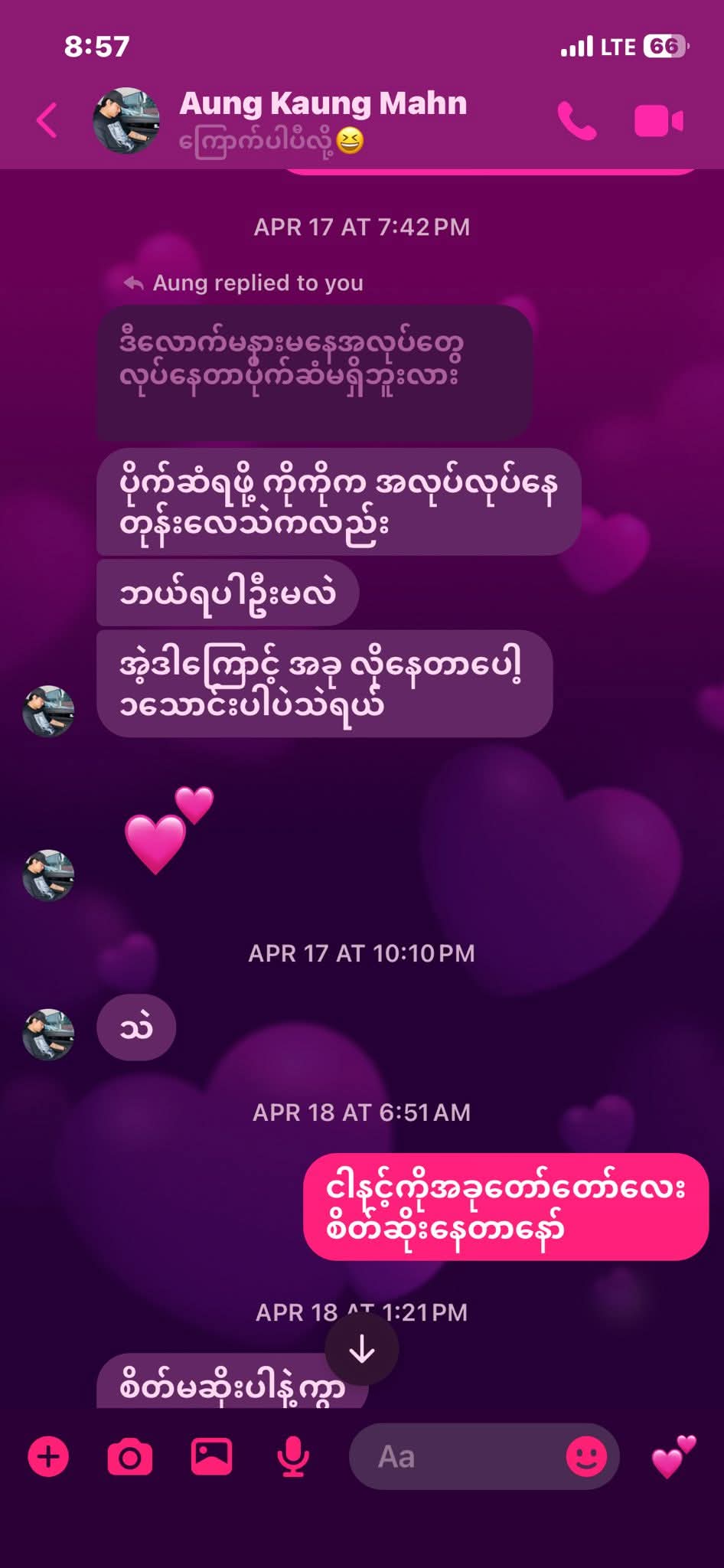
Task: Jump to latest messages with down arrow
Action: pyautogui.click(x=362, y=1351)
